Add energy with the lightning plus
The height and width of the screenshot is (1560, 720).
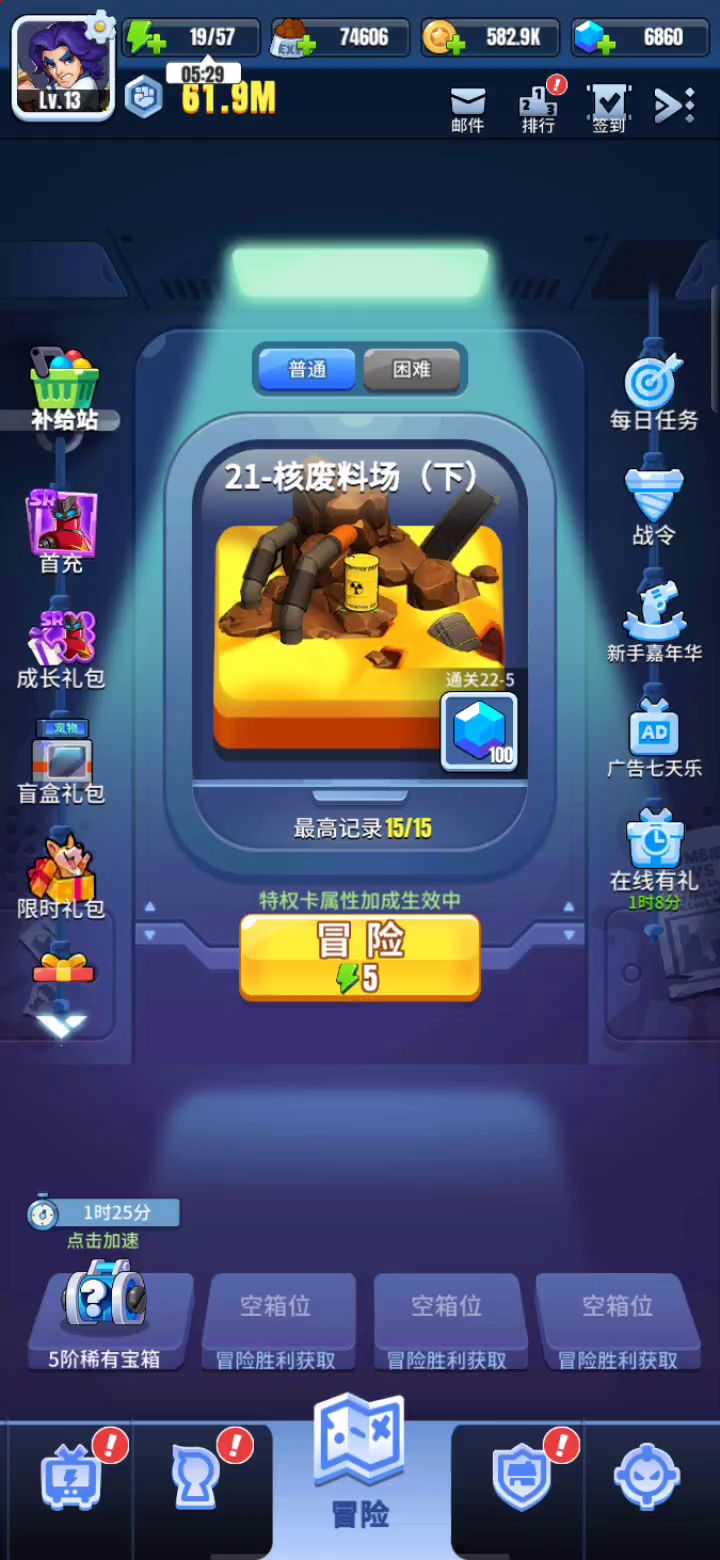pos(147,39)
